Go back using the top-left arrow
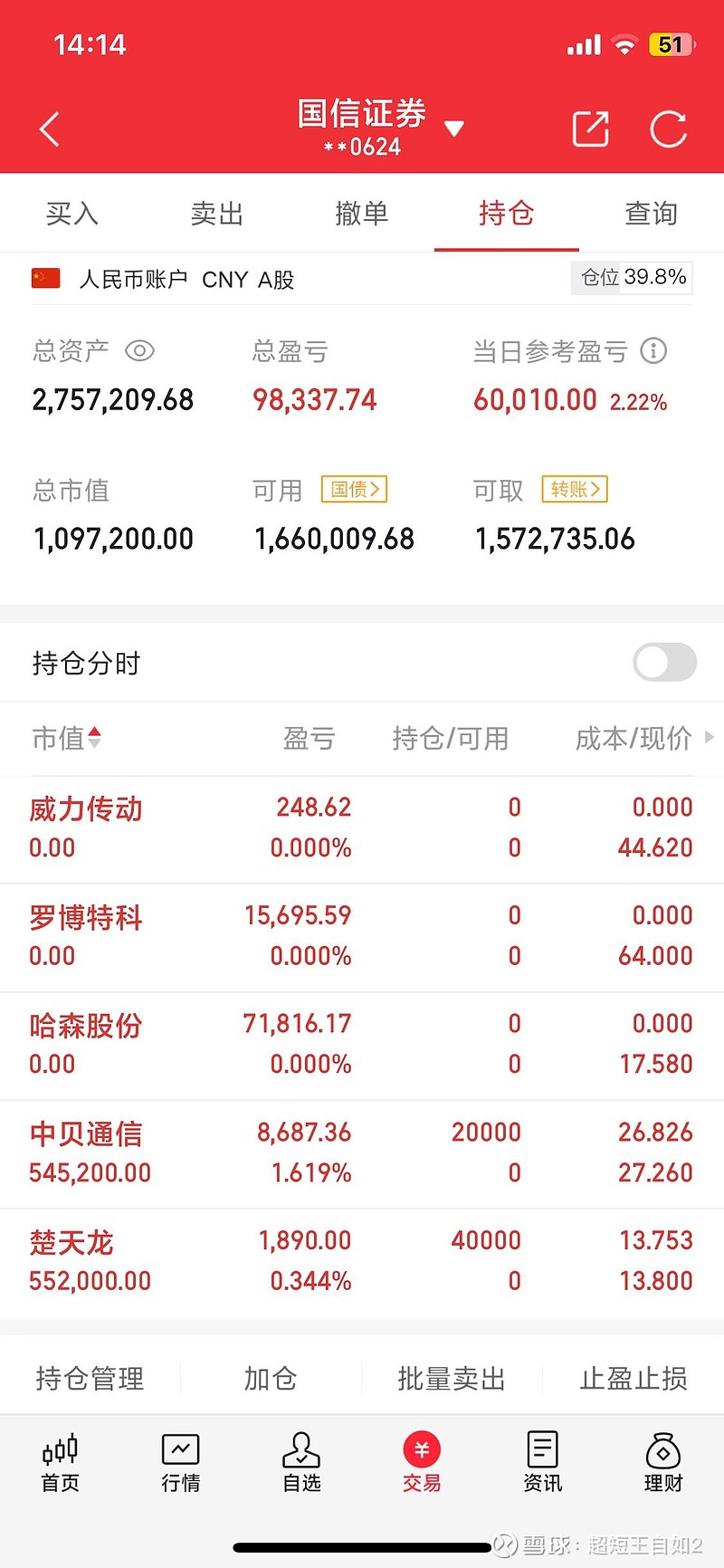The height and width of the screenshot is (1568, 724). (x=50, y=129)
